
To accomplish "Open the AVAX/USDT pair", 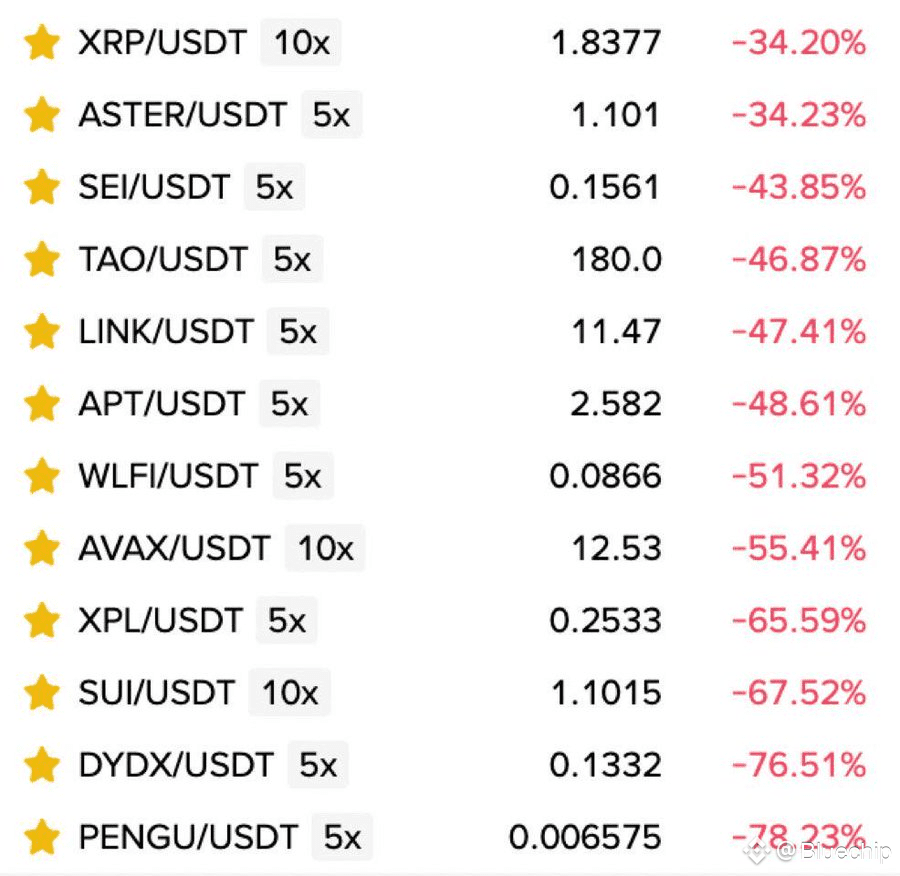I will click(174, 548).
